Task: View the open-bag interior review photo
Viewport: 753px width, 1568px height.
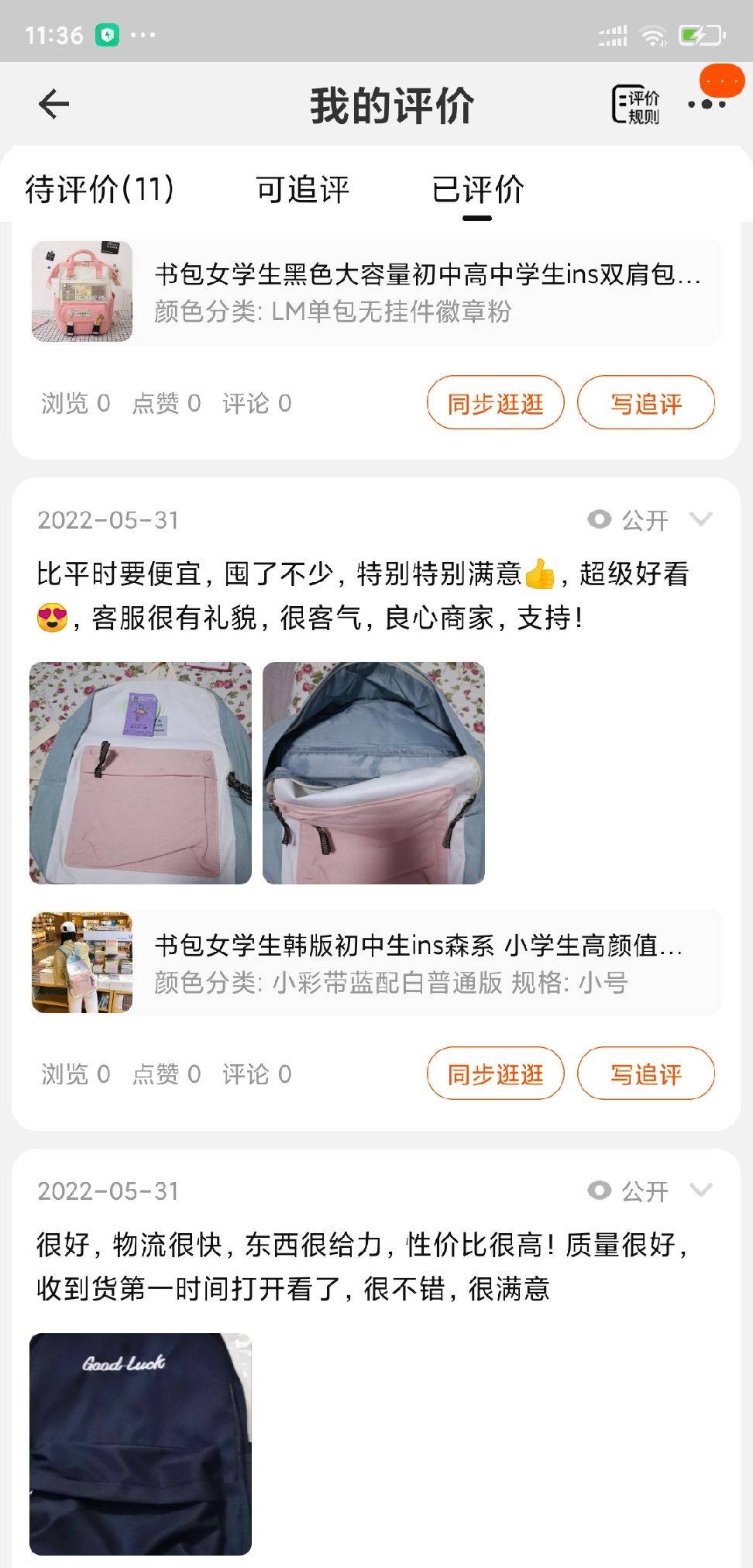Action: pyautogui.click(x=373, y=773)
